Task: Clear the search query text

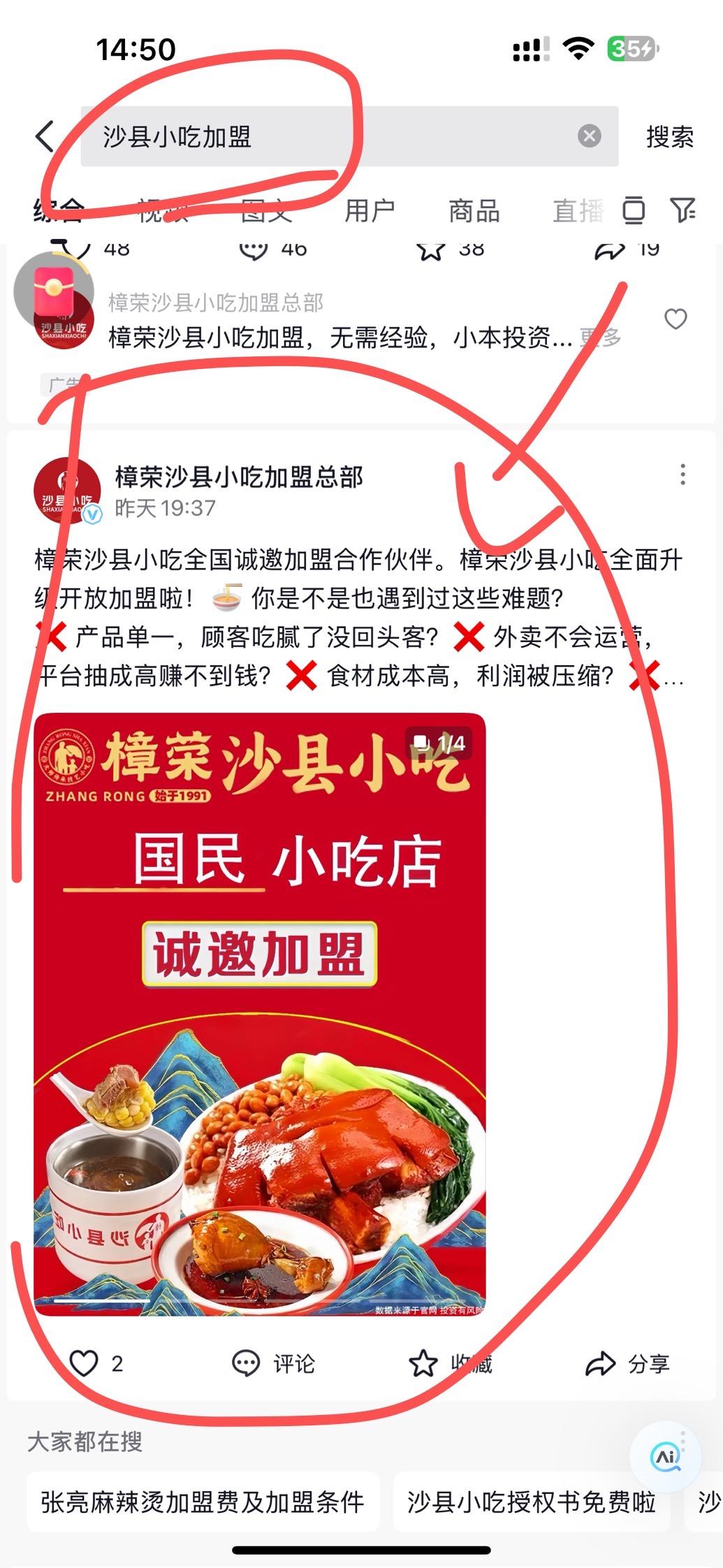Action: pos(589,136)
